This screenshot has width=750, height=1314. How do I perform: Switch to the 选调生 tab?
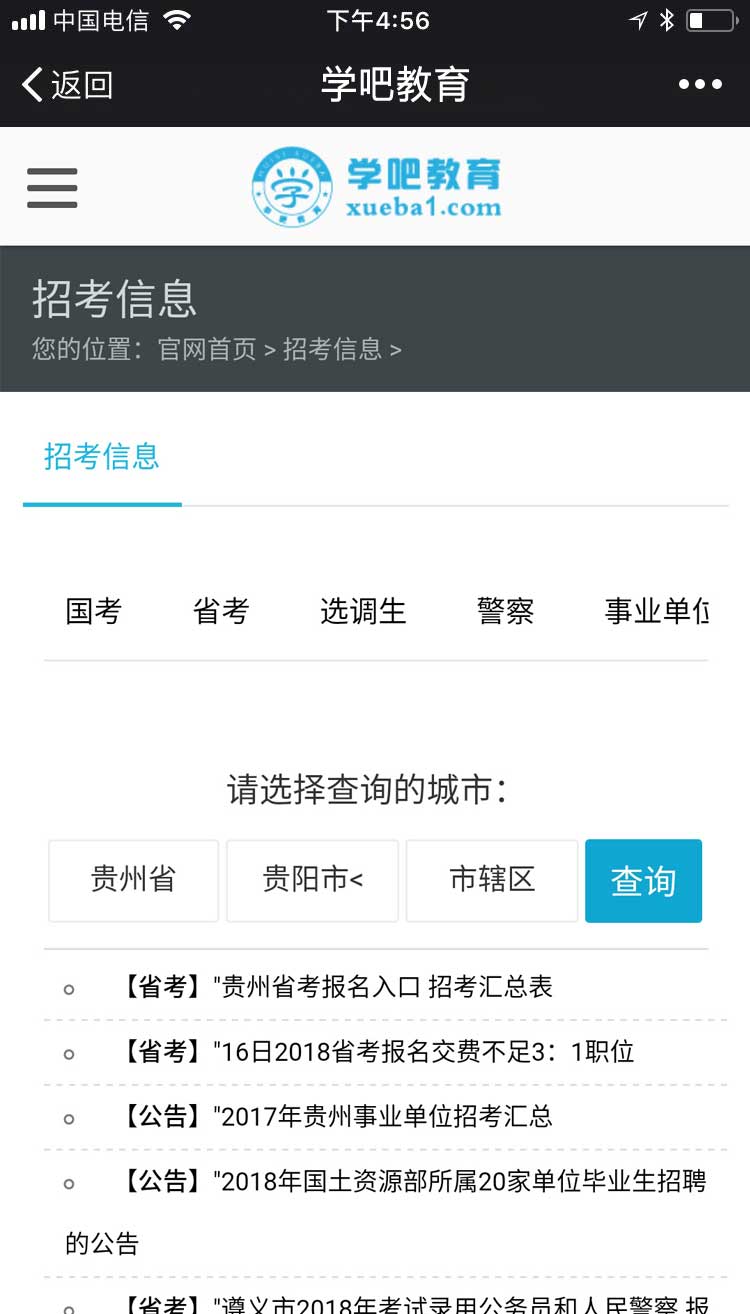pyautogui.click(x=363, y=611)
